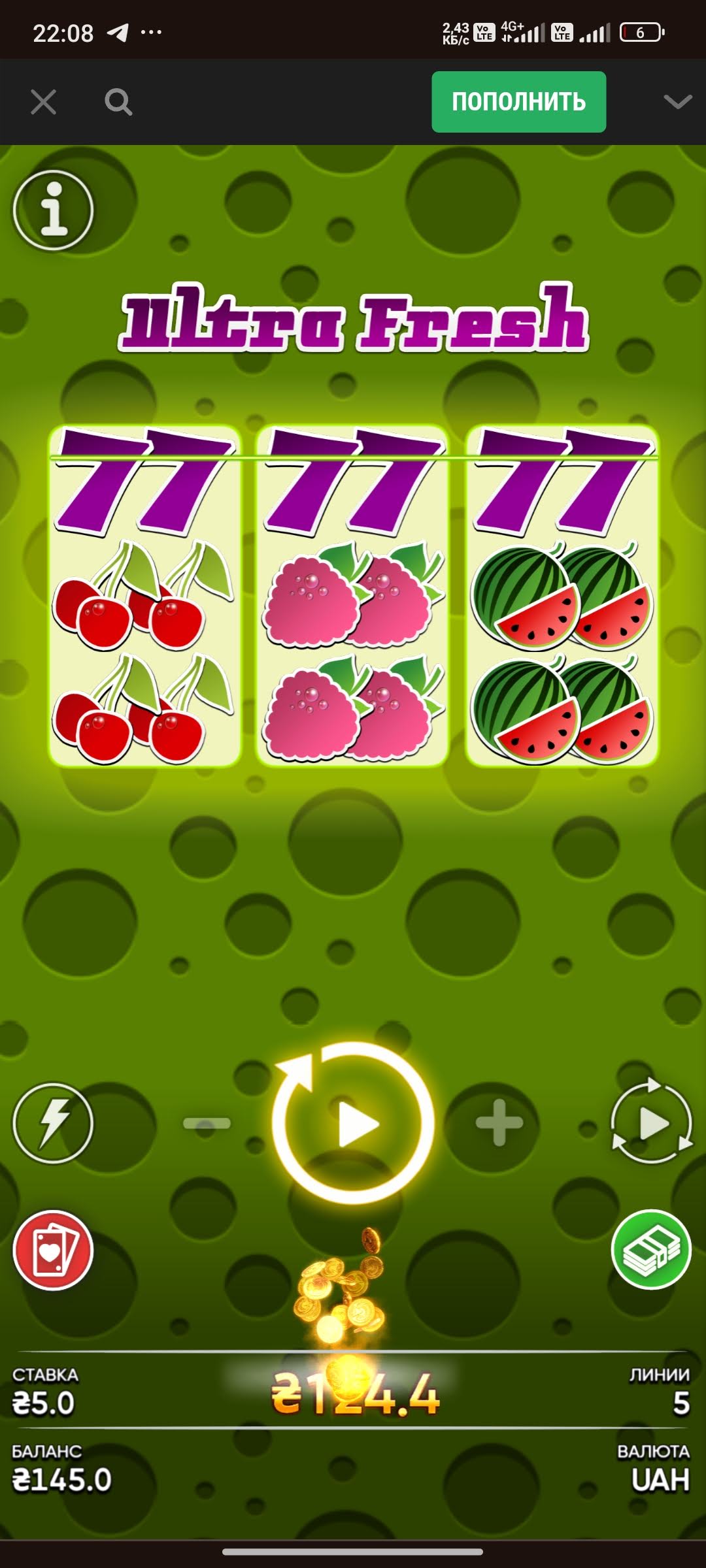Start autoplay with the circular arrows icon
The width and height of the screenshot is (706, 1568).
point(651,1123)
